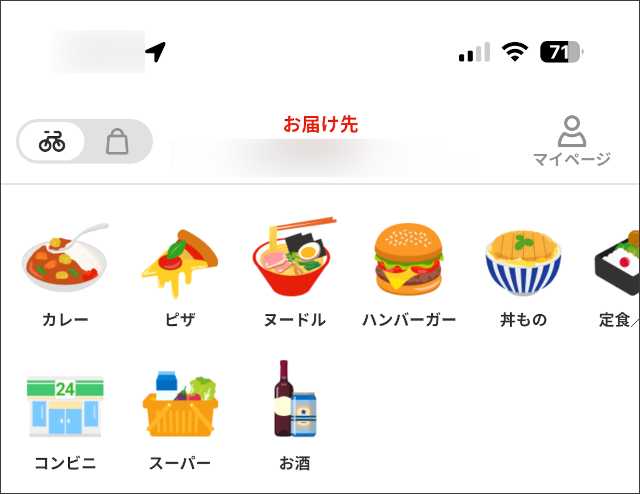This screenshot has height=494, width=640.
Task: Open the 丼もの category
Action: click(523, 273)
